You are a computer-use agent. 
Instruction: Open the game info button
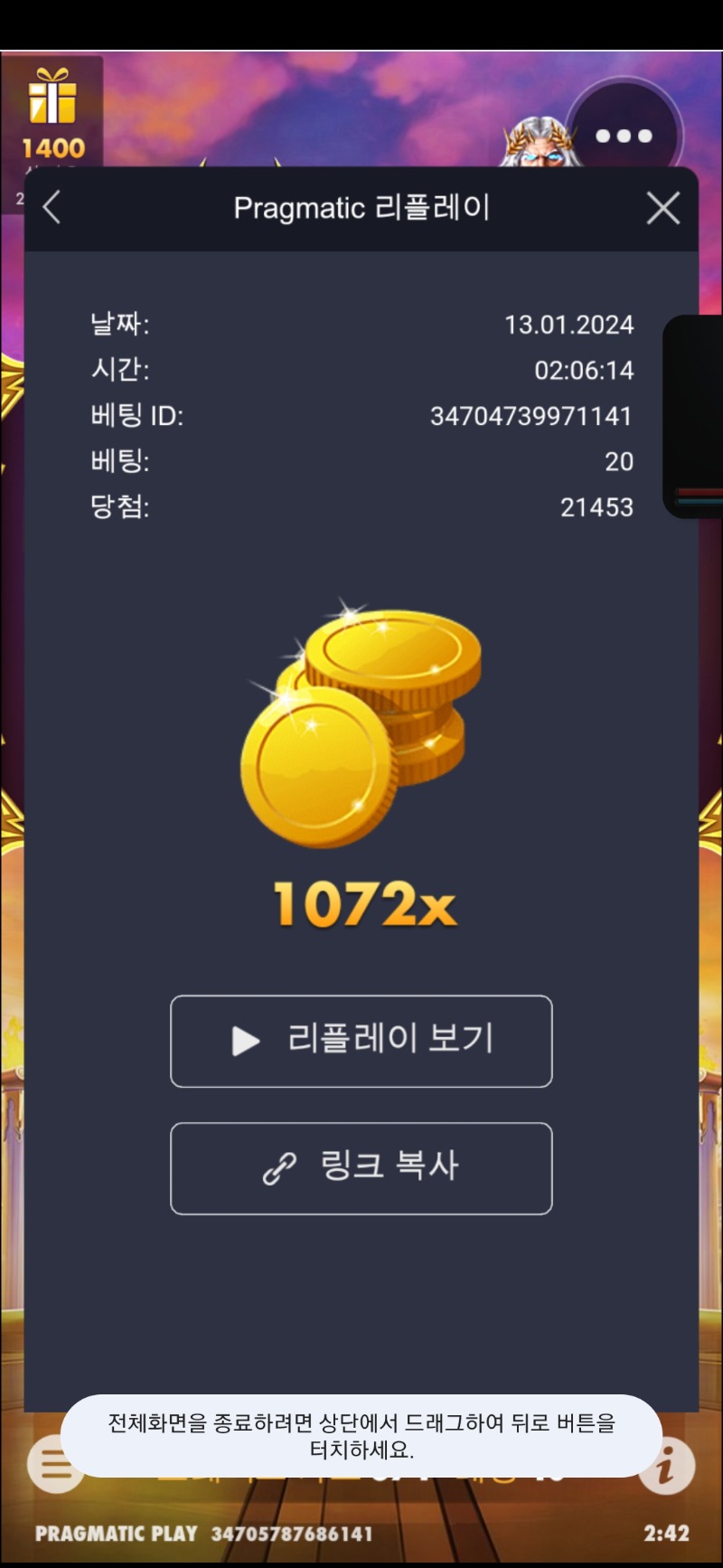[x=666, y=1467]
